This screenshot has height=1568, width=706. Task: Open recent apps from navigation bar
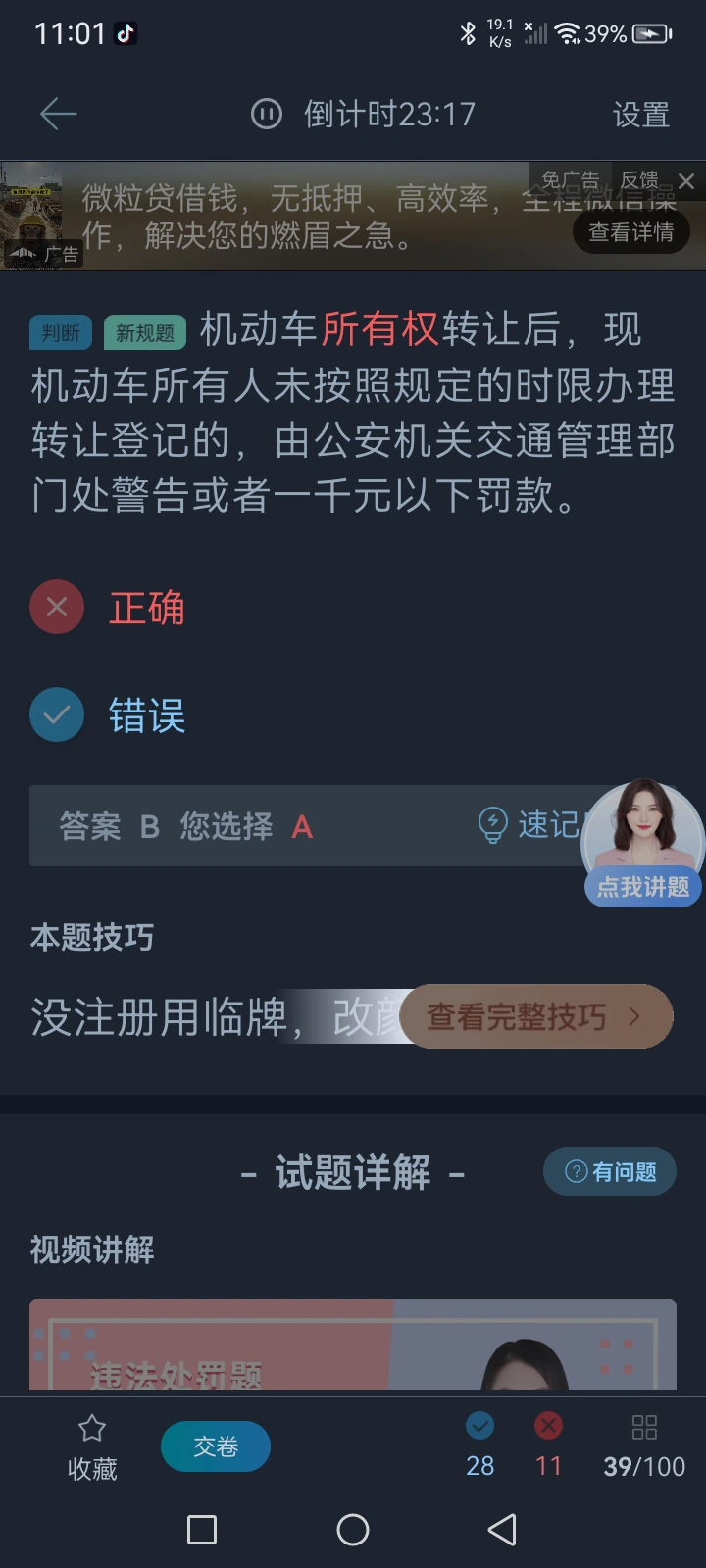click(202, 1529)
